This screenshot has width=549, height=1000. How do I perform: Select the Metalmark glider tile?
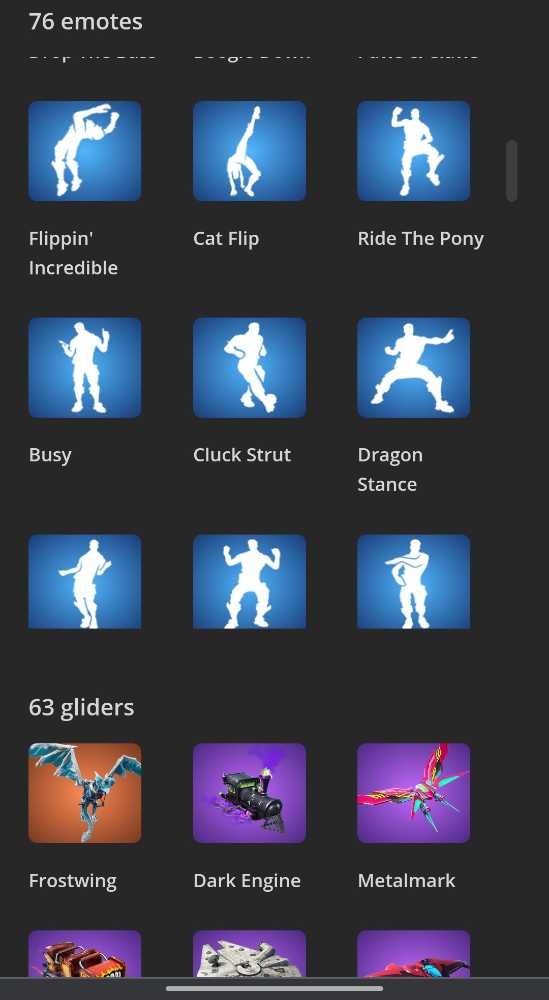click(x=414, y=793)
